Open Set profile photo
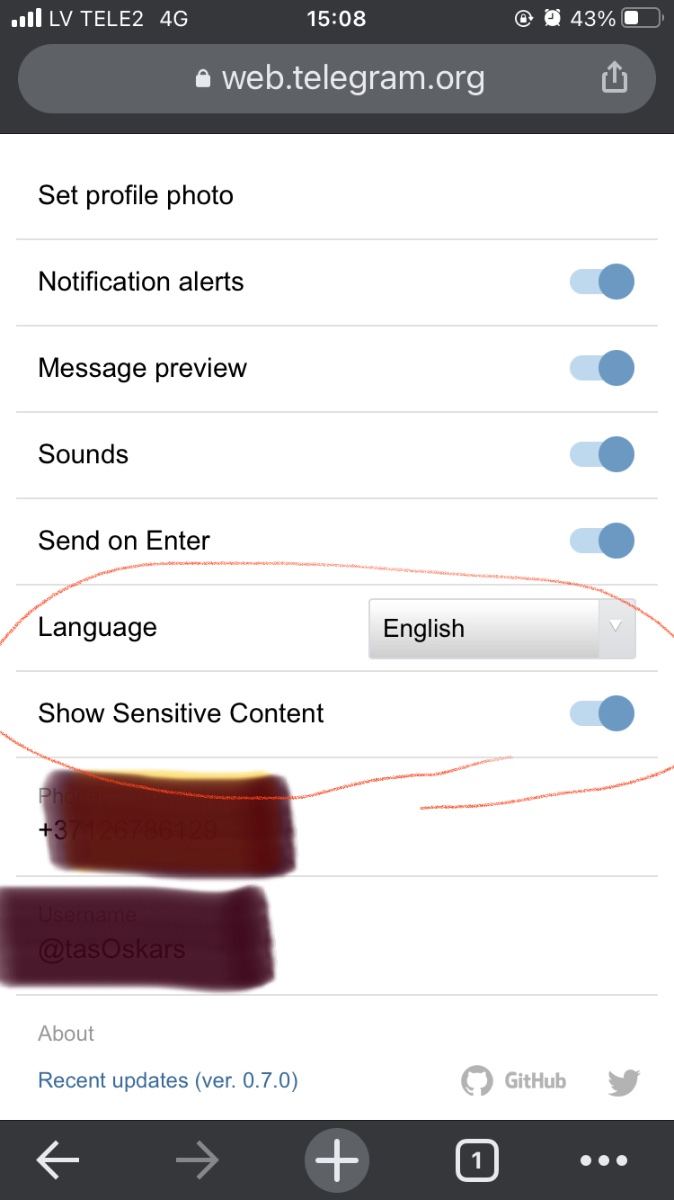The height and width of the screenshot is (1200, 674). pos(136,195)
